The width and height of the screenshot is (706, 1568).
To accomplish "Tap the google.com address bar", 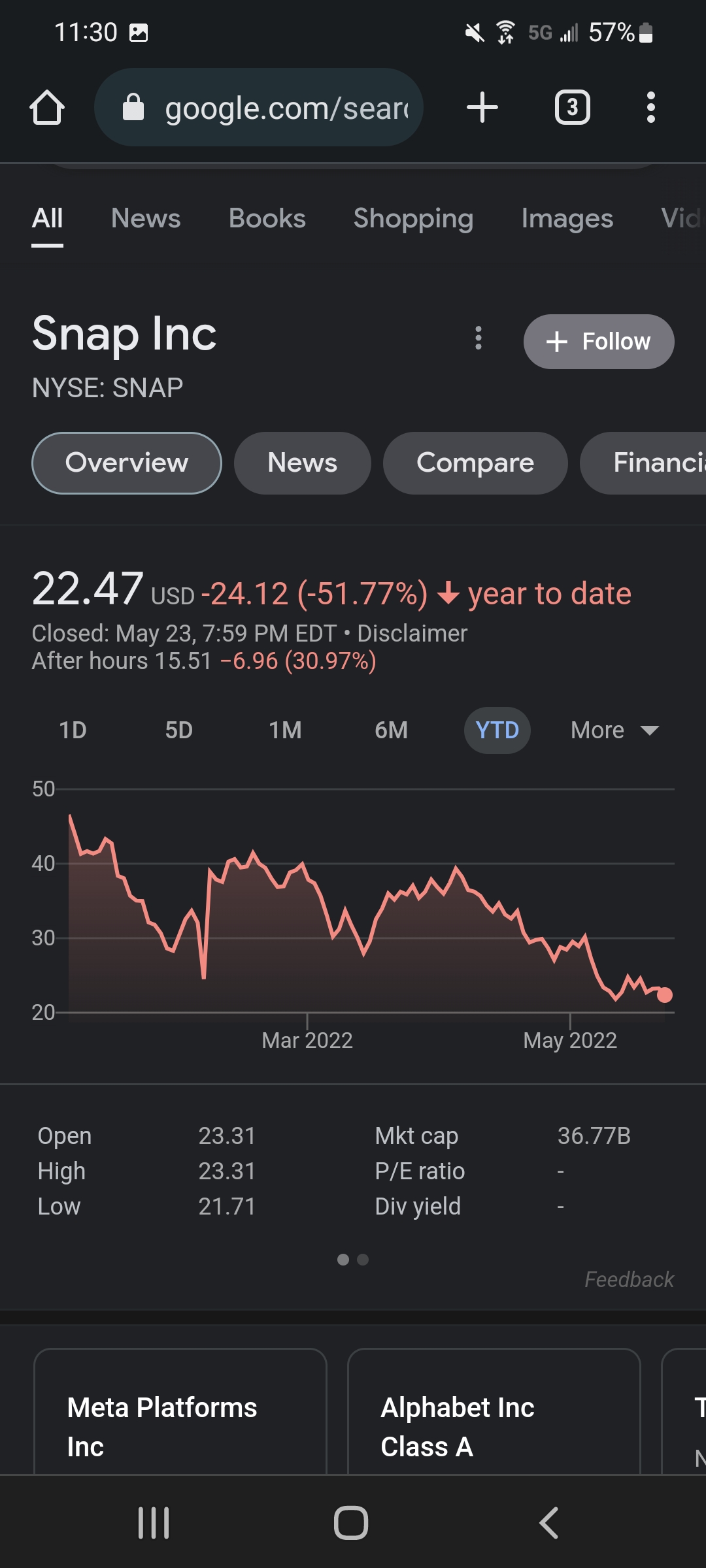I will pyautogui.click(x=259, y=107).
